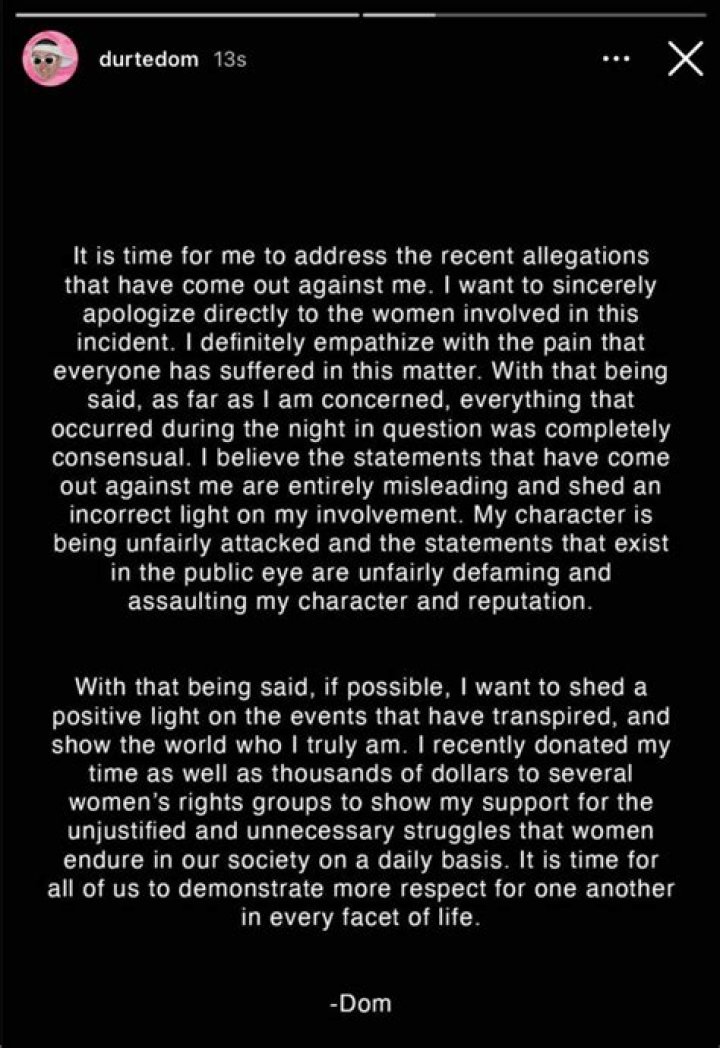
Task: Open durtedom's profile picture
Action: (x=48, y=60)
